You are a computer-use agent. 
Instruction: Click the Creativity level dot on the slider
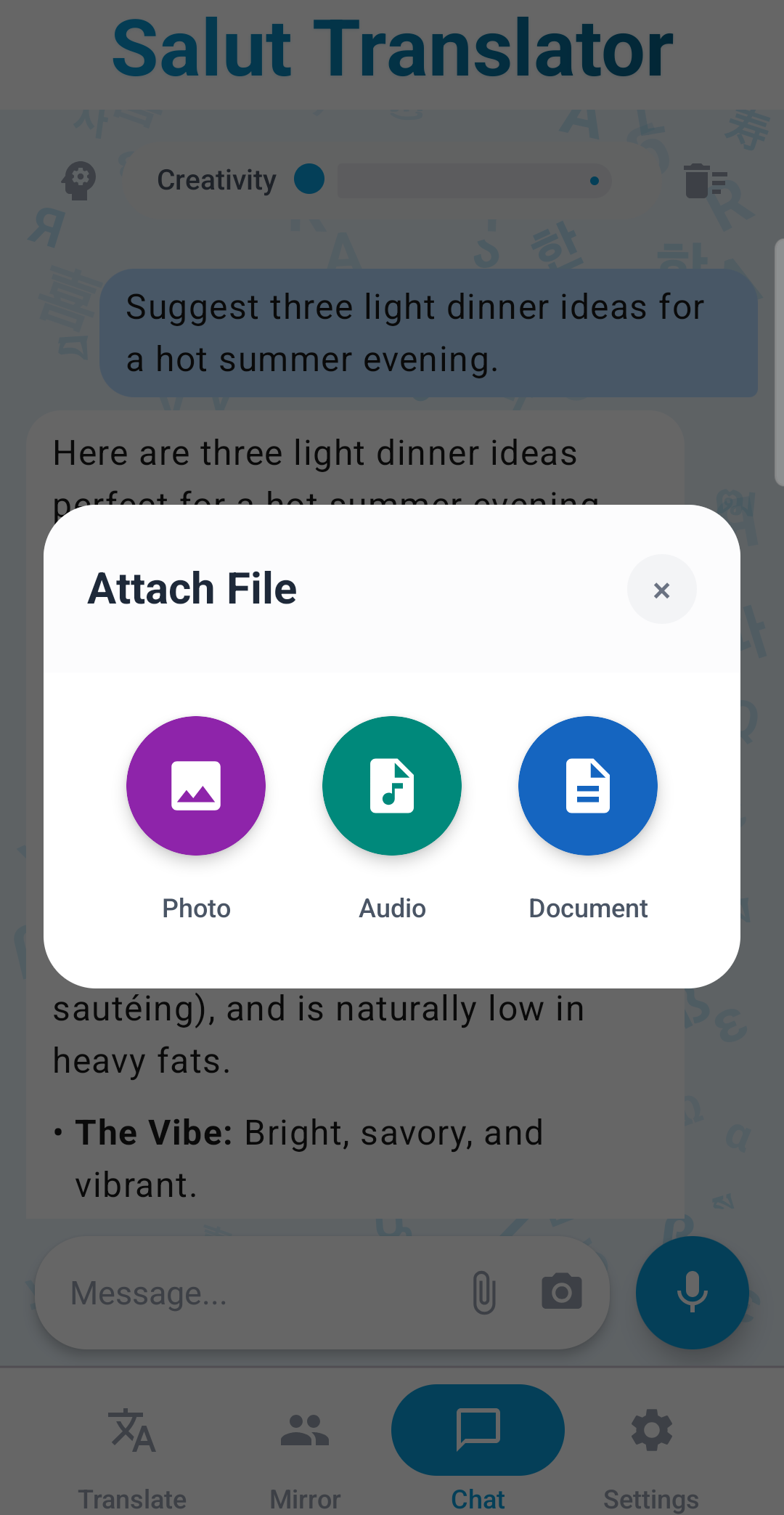pyautogui.click(x=594, y=181)
